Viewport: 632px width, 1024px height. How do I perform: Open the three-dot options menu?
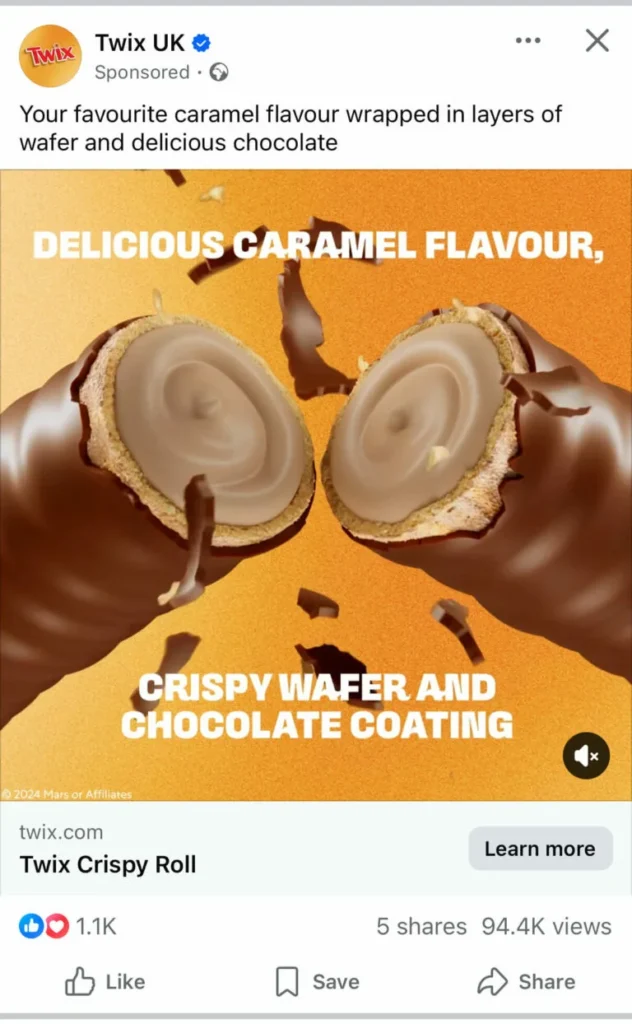[527, 41]
